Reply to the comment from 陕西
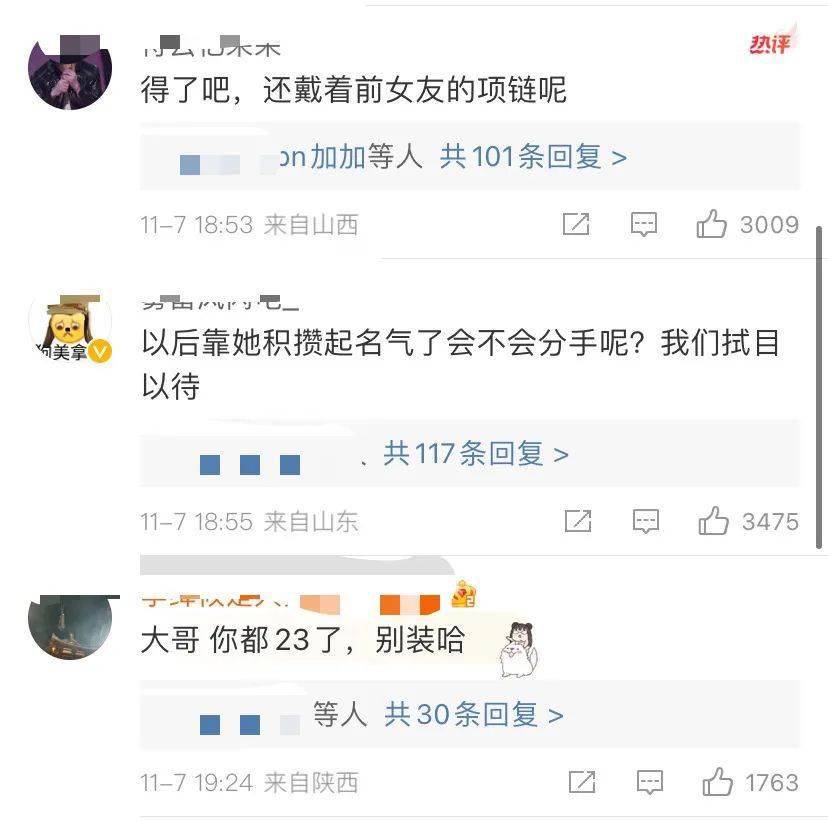 650,782
